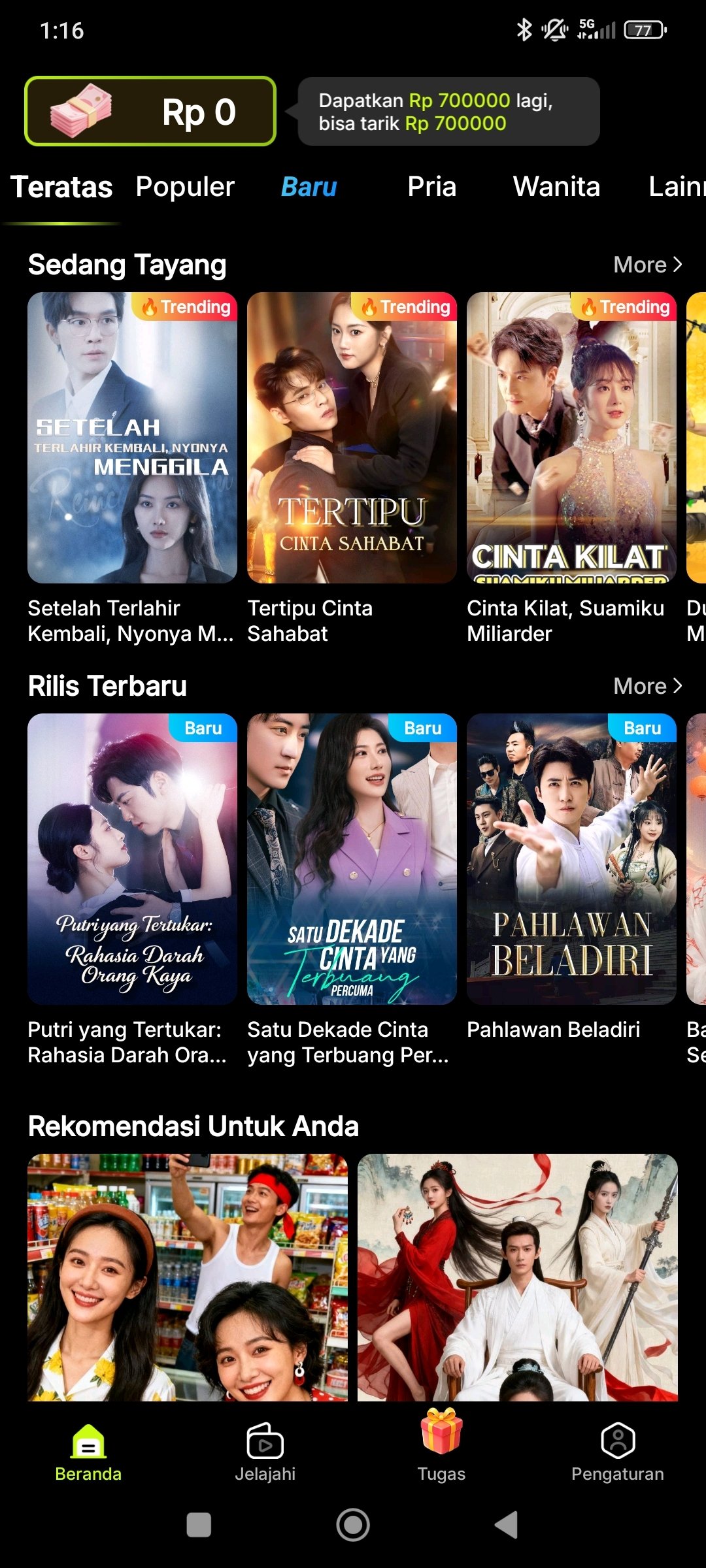This screenshot has height=1568, width=706.
Task: Switch to the Populer tab
Action: (185, 187)
